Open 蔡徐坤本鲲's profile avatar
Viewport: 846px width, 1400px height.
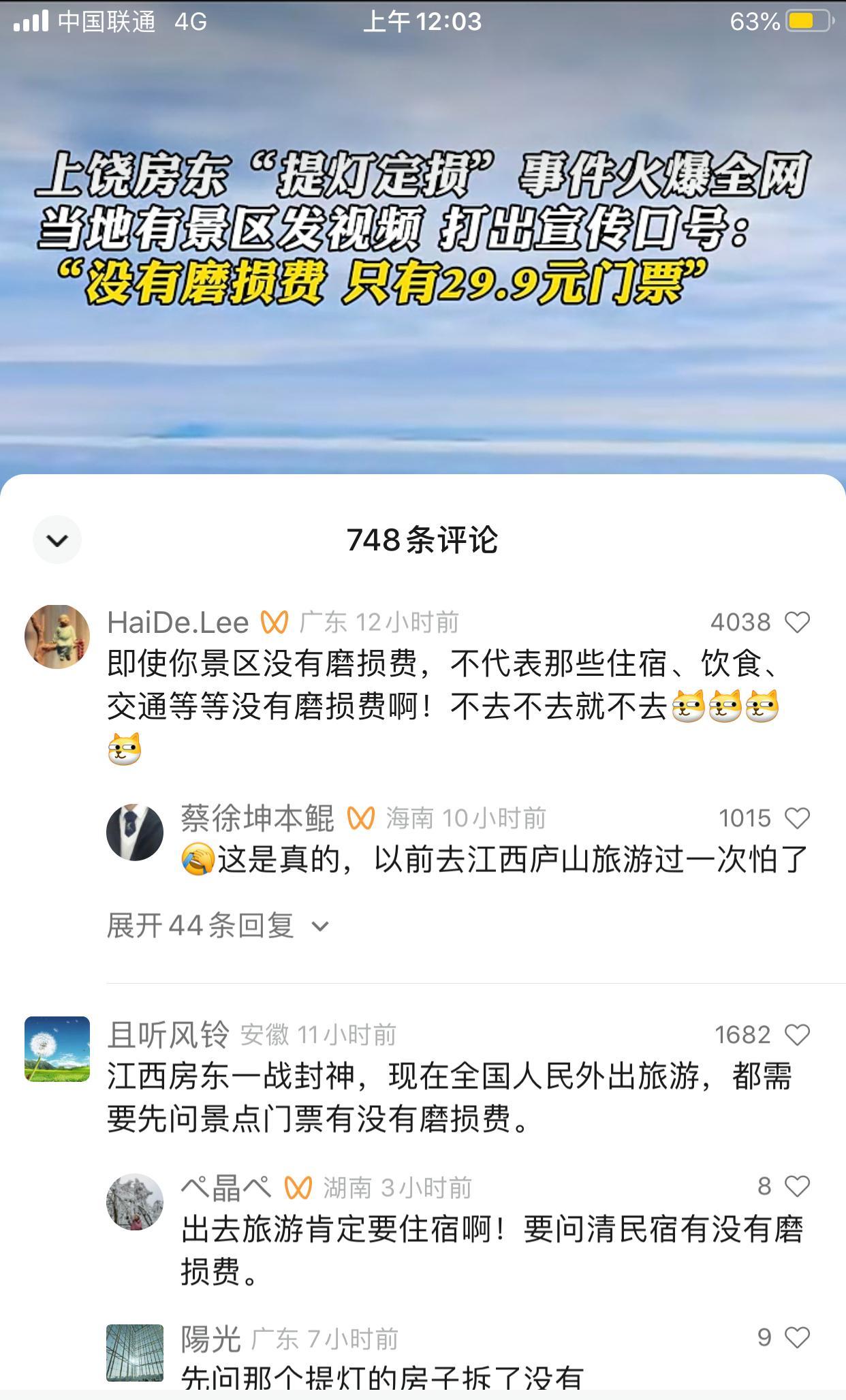135,833
